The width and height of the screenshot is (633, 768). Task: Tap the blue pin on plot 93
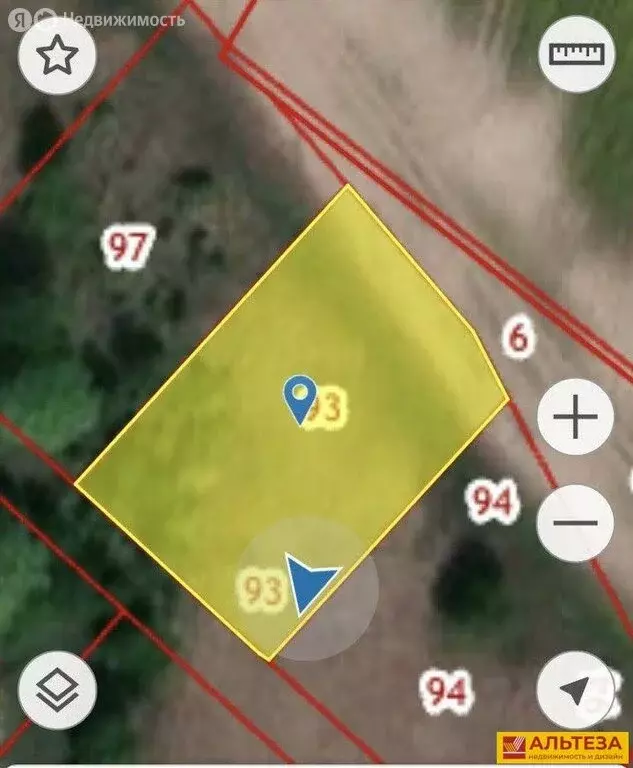click(299, 399)
